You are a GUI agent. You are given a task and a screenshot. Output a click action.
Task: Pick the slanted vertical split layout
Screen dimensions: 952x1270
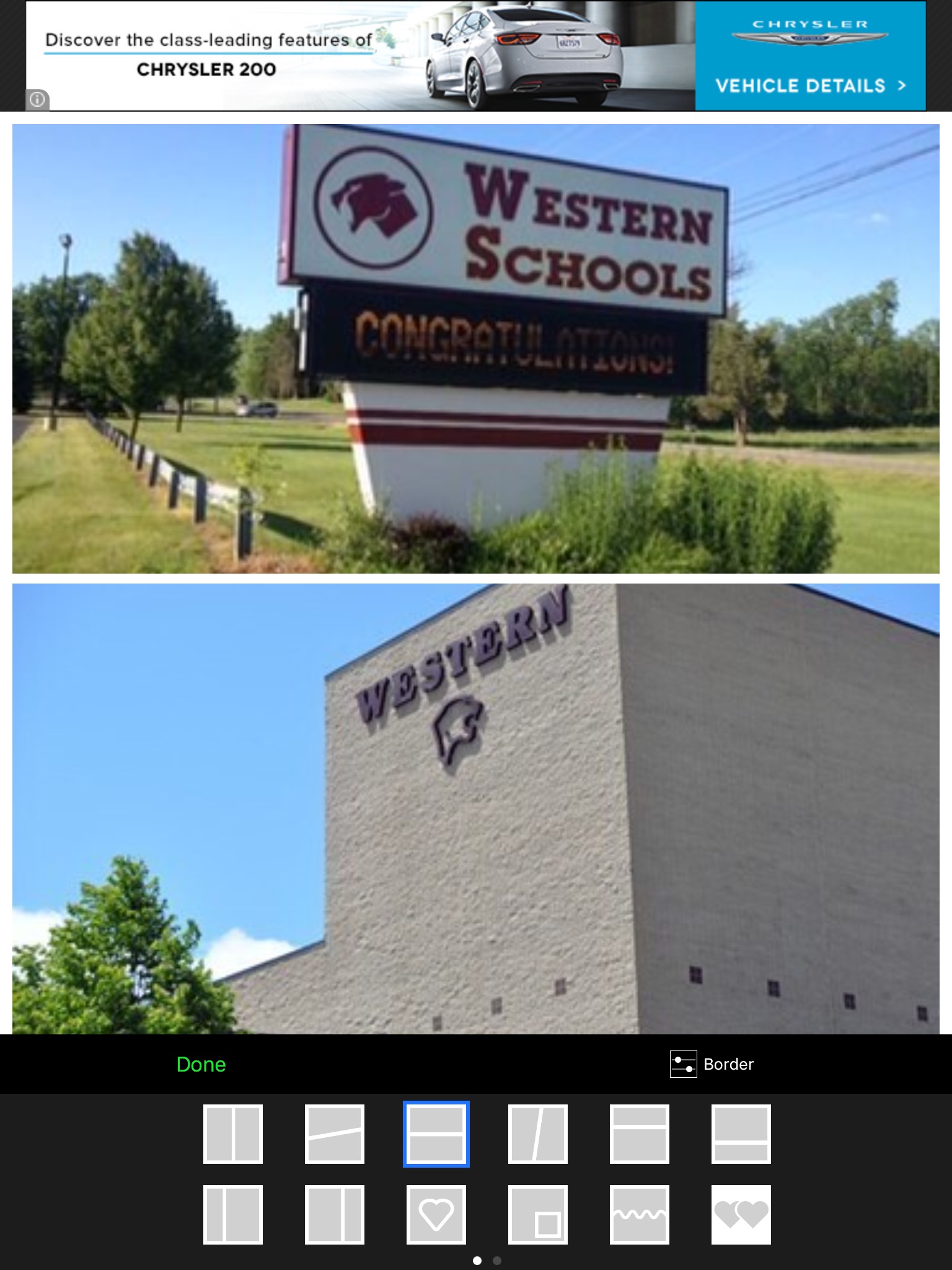[538, 1134]
